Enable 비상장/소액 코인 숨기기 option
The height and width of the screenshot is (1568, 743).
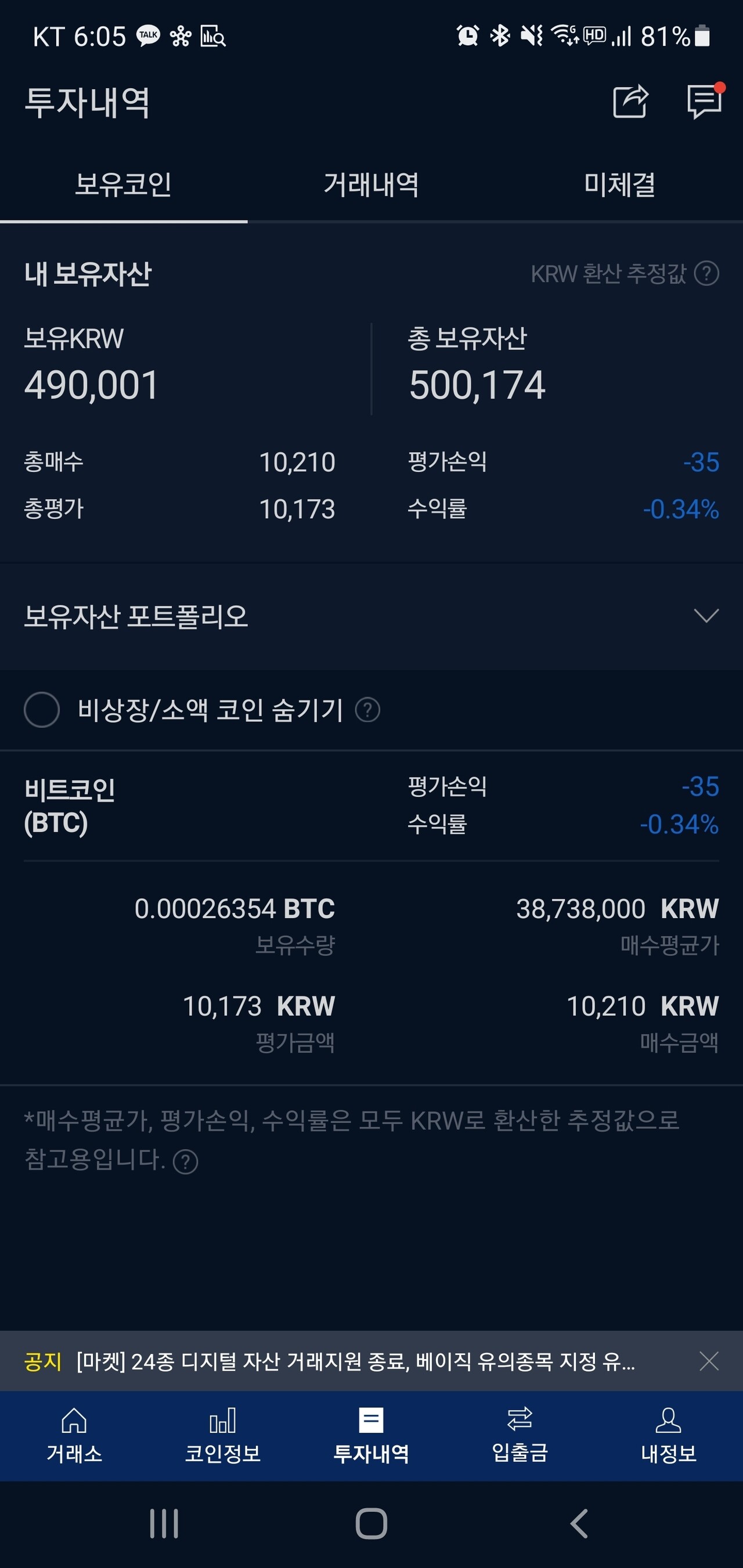point(41,710)
